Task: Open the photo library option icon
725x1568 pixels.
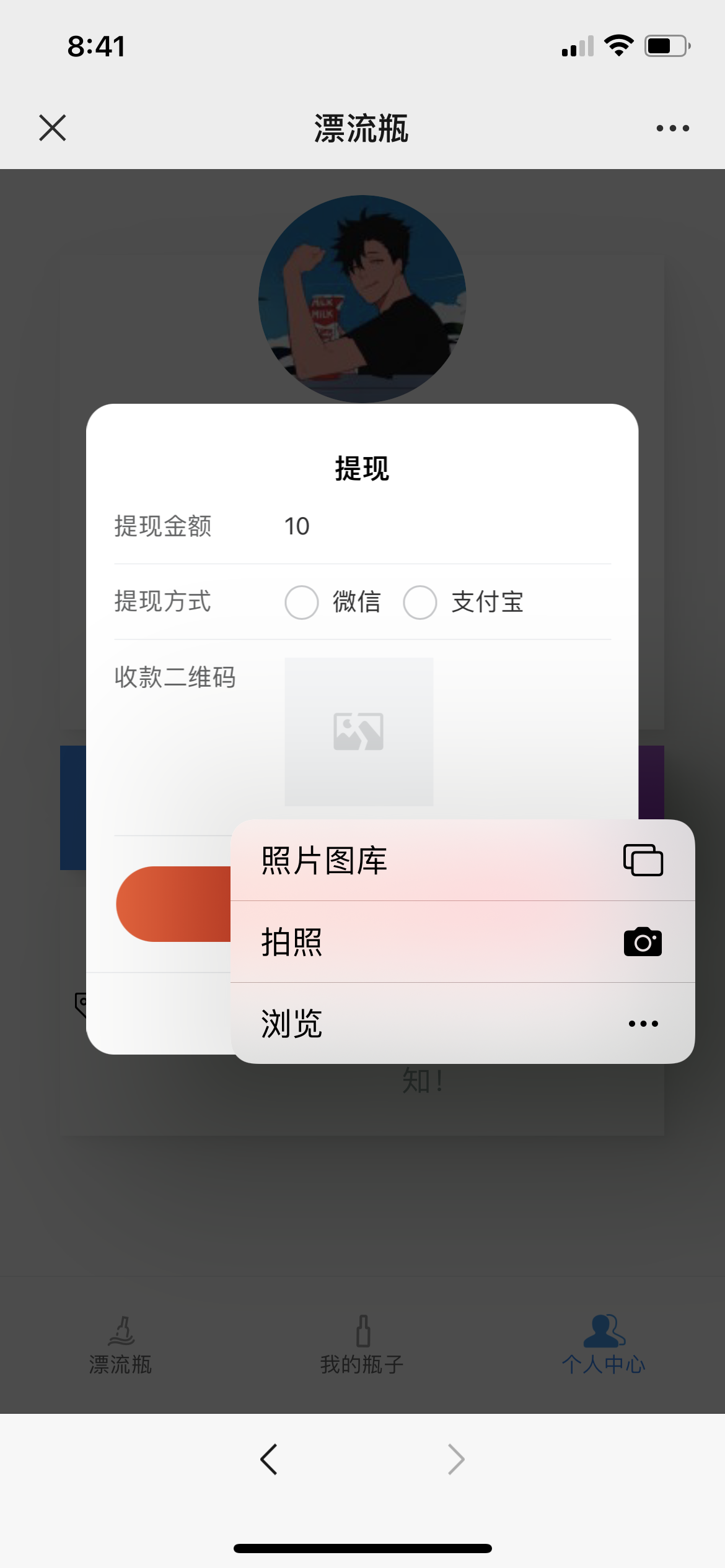Action: coord(644,859)
